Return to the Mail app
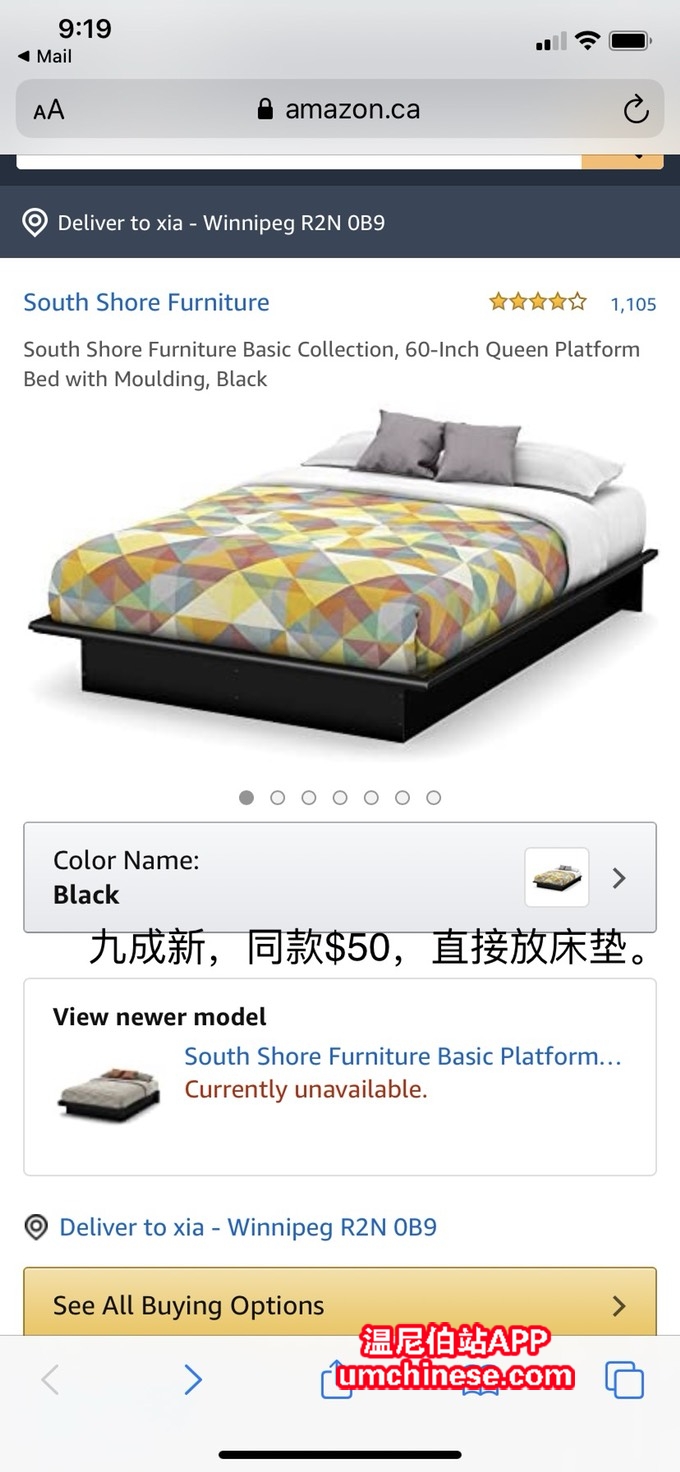This screenshot has height=1472, width=680. pyautogui.click(x=45, y=57)
